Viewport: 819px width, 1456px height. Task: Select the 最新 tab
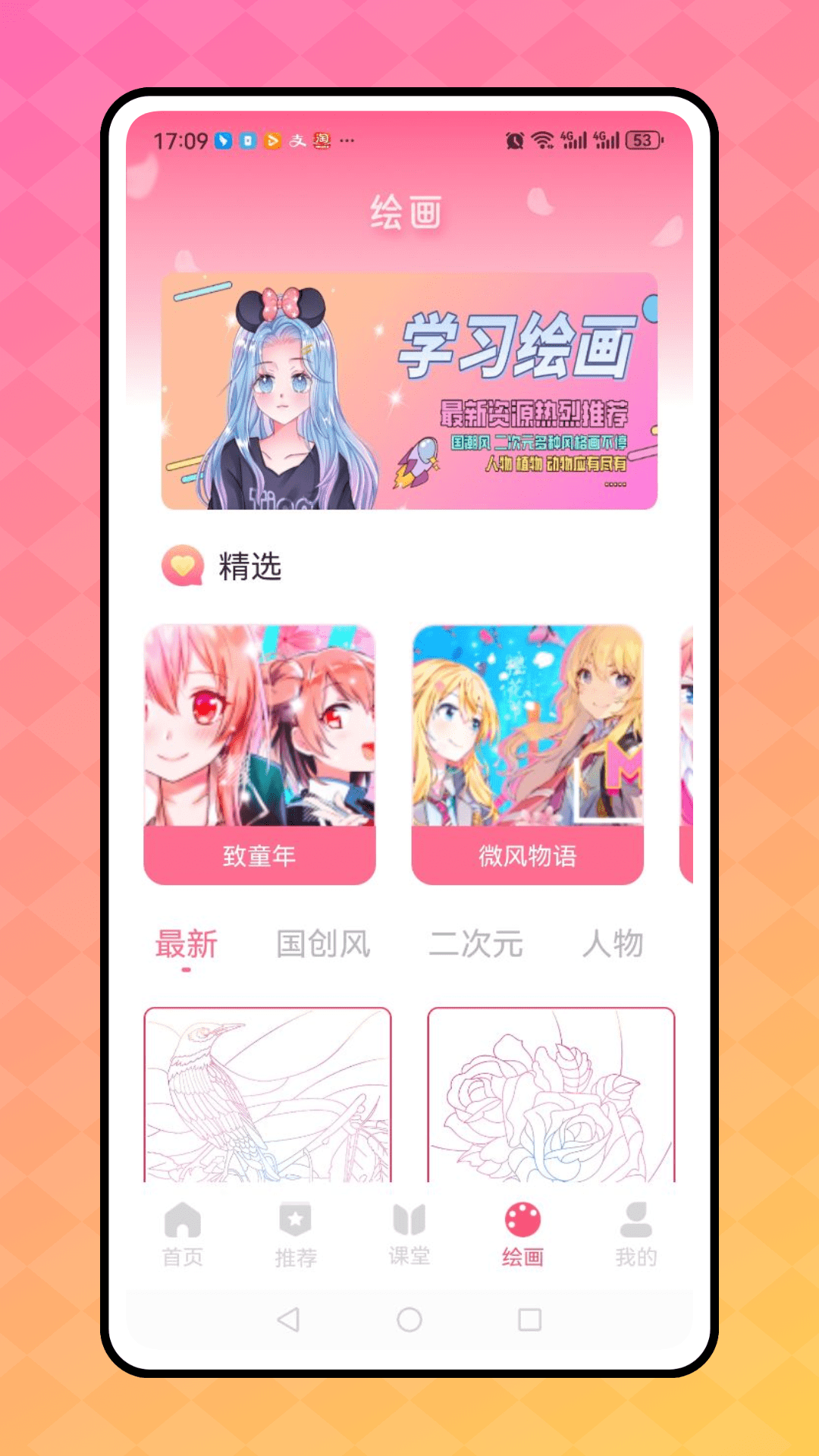pyautogui.click(x=186, y=943)
